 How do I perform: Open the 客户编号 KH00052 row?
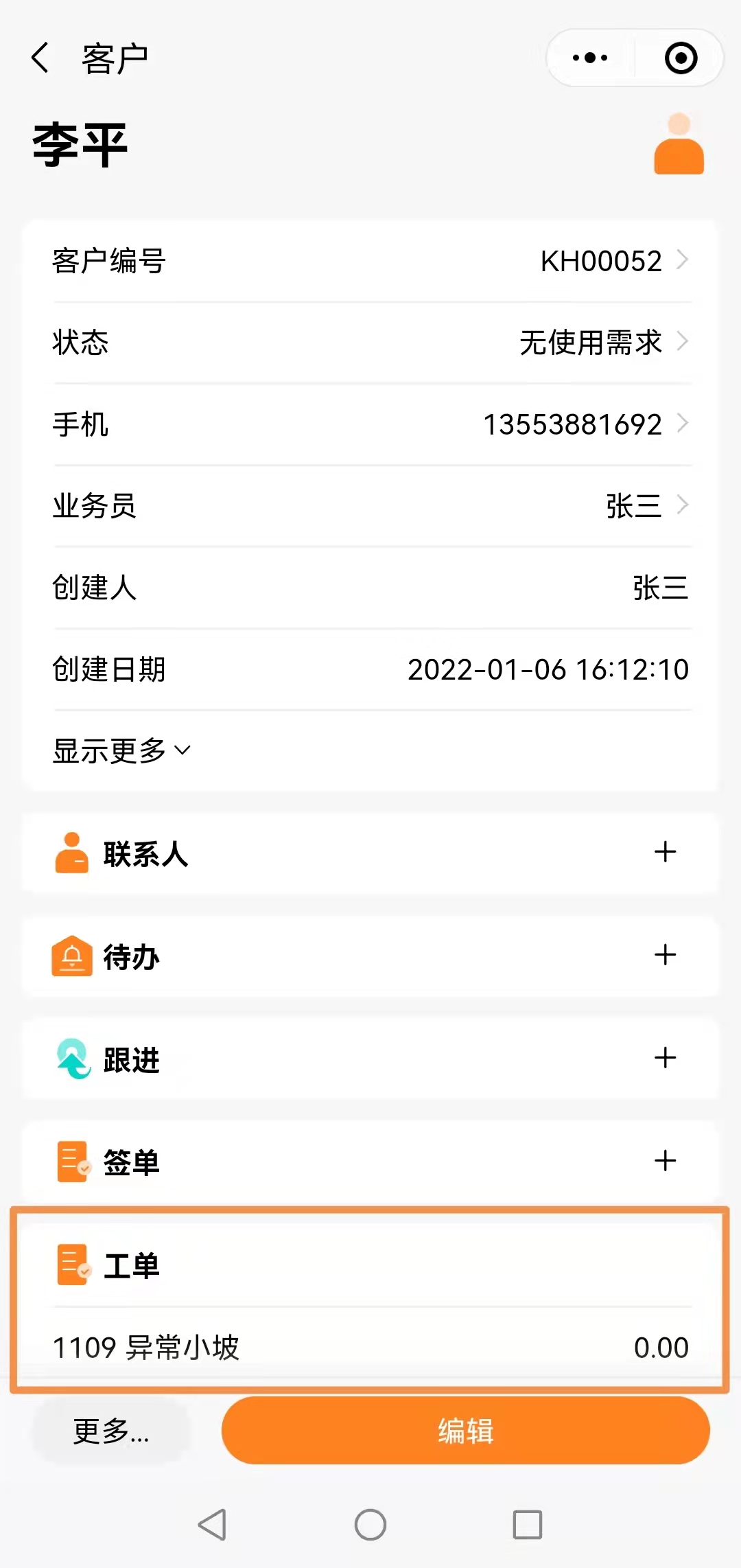click(370, 261)
